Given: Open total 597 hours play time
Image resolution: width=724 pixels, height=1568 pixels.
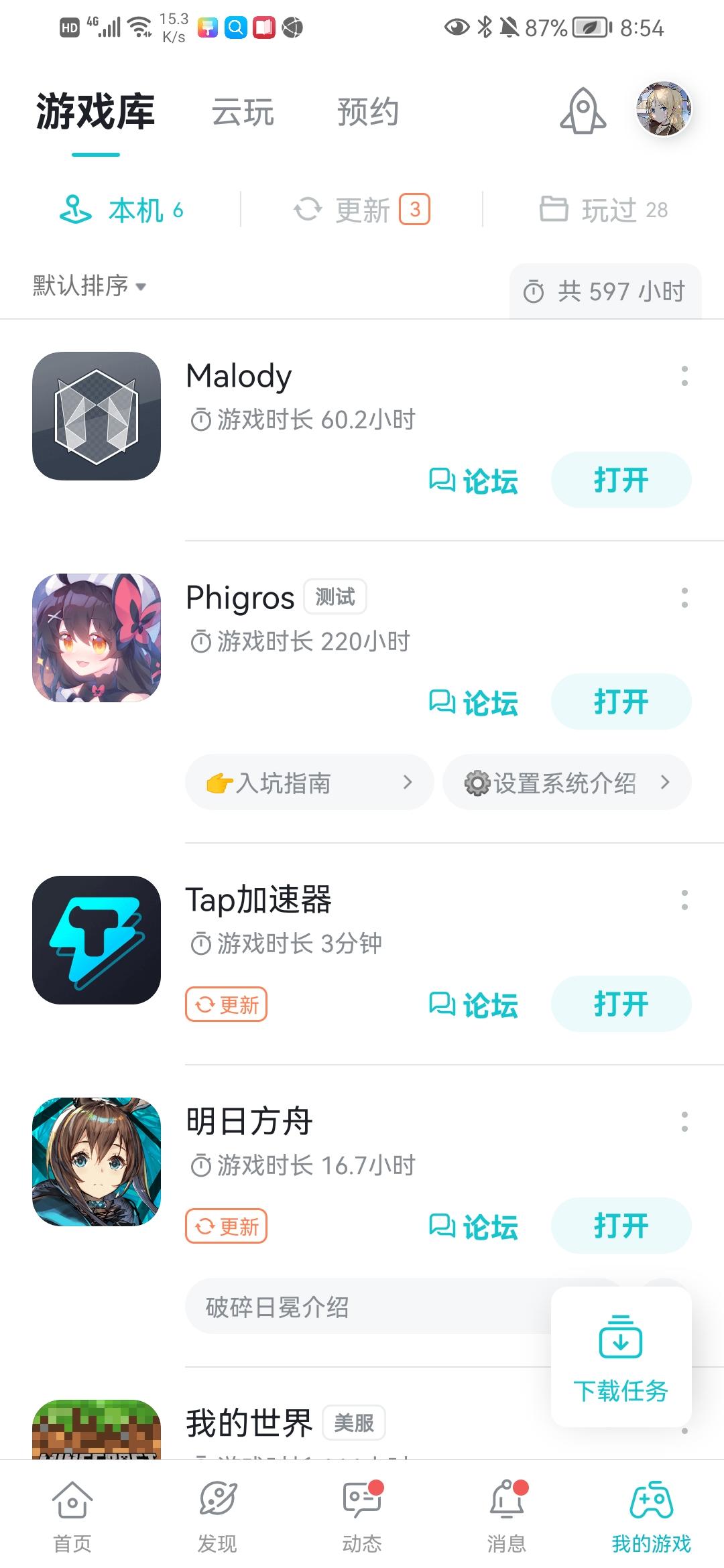Looking at the screenshot, I should (605, 291).
